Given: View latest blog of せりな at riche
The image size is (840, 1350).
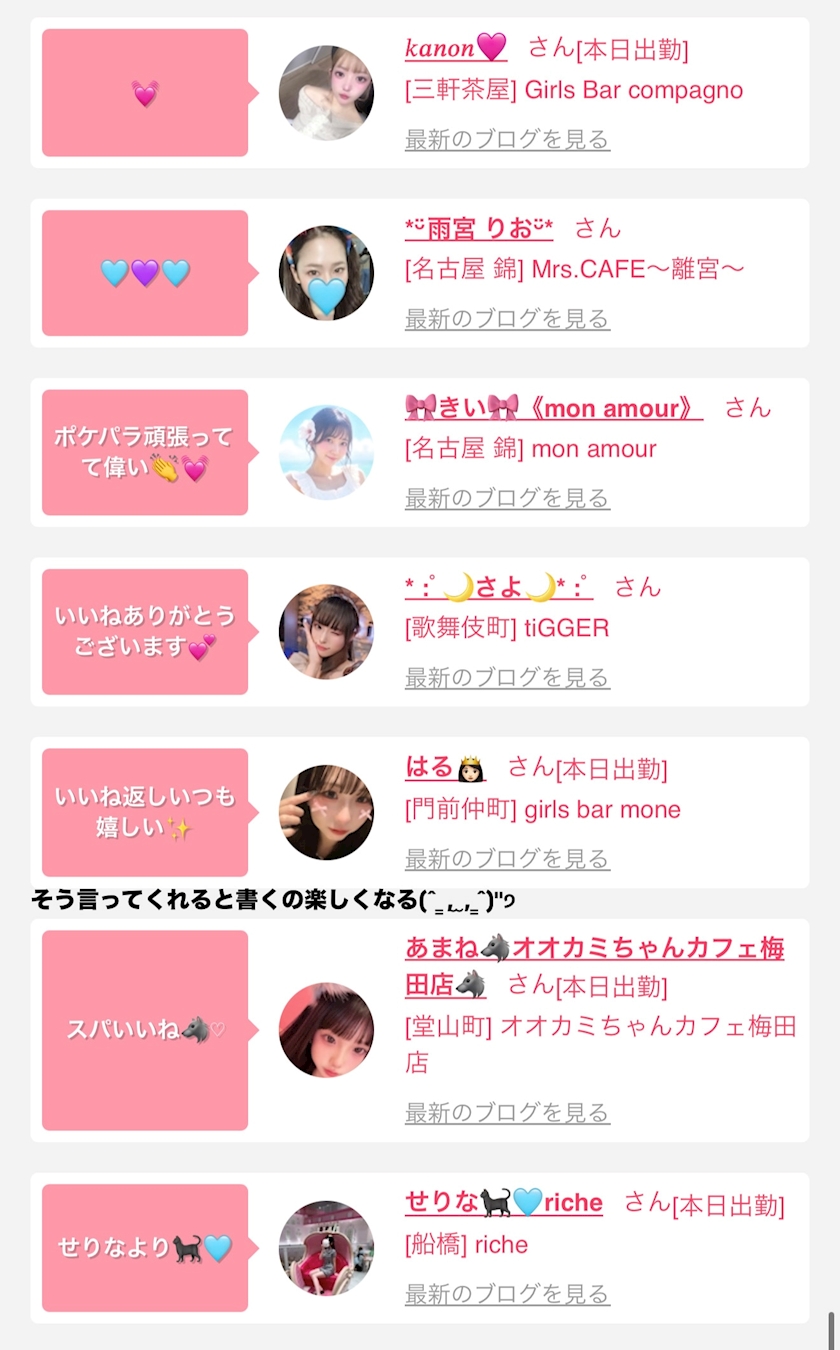Looking at the screenshot, I should pos(507,1294).
